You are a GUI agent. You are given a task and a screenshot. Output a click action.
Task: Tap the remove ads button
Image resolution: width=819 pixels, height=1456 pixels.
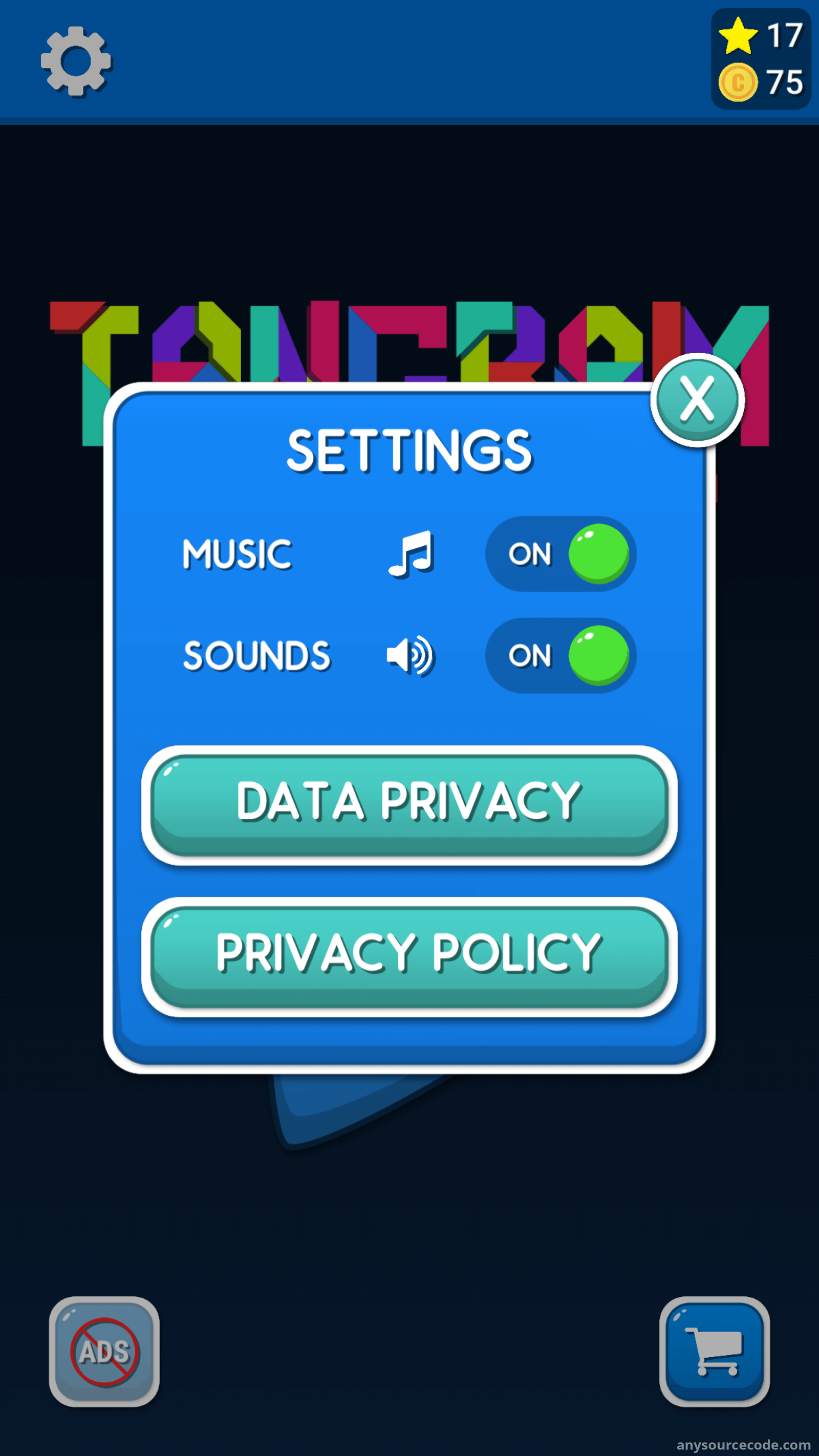point(104,1352)
